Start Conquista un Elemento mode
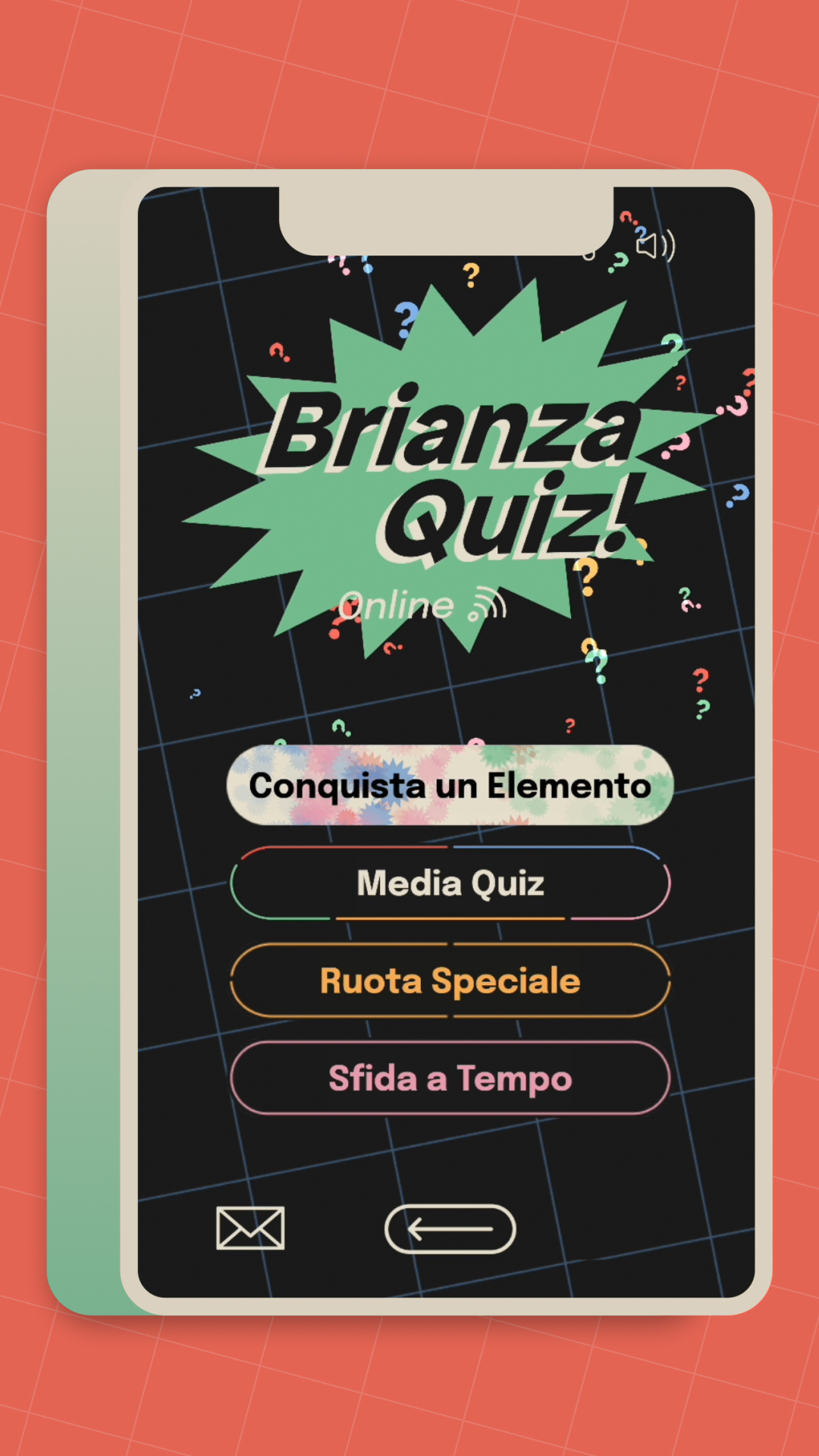Screen dimensions: 819x1456 point(450,785)
